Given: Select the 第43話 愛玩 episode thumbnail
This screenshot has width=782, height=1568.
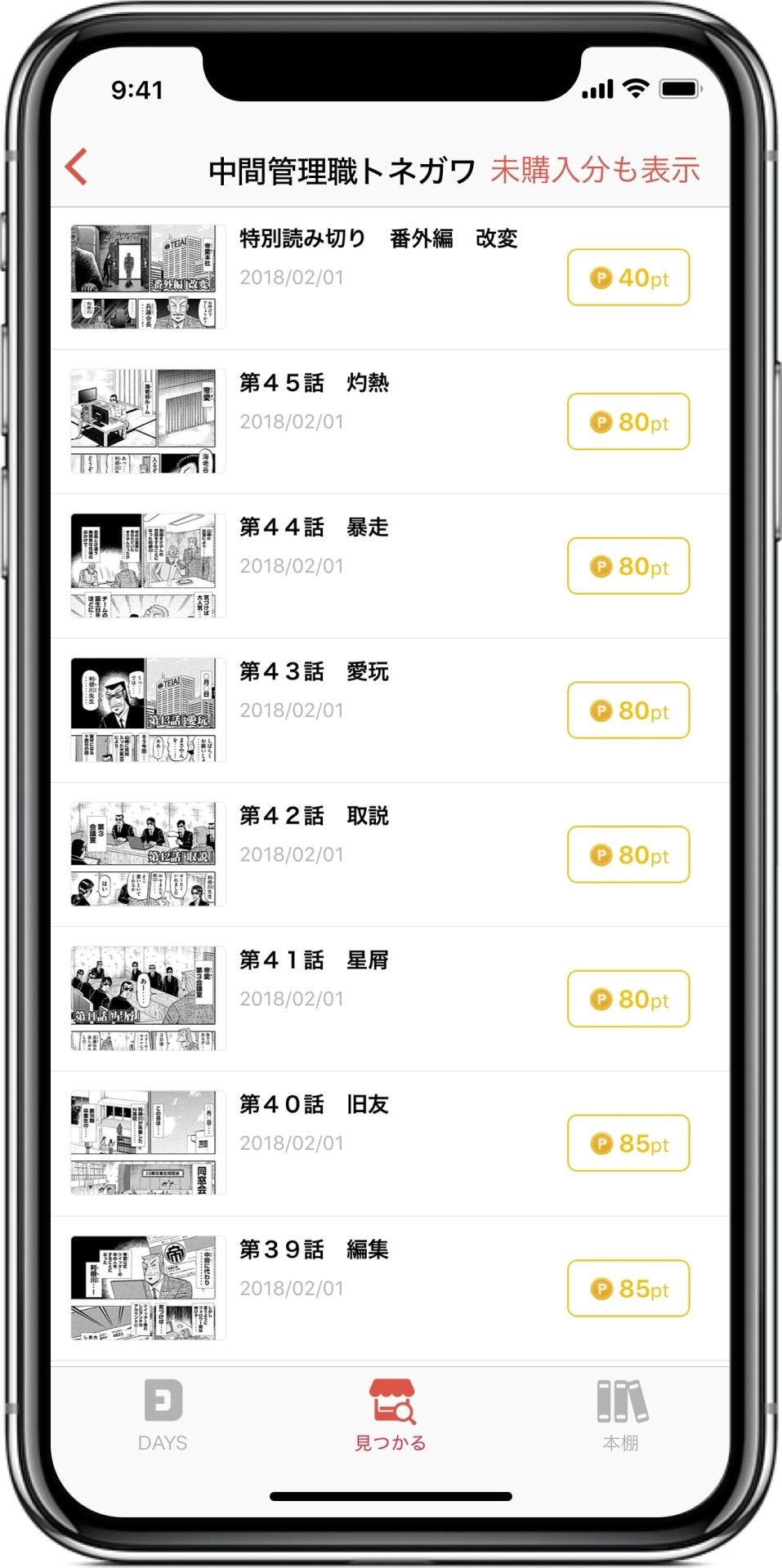Looking at the screenshot, I should click(147, 710).
